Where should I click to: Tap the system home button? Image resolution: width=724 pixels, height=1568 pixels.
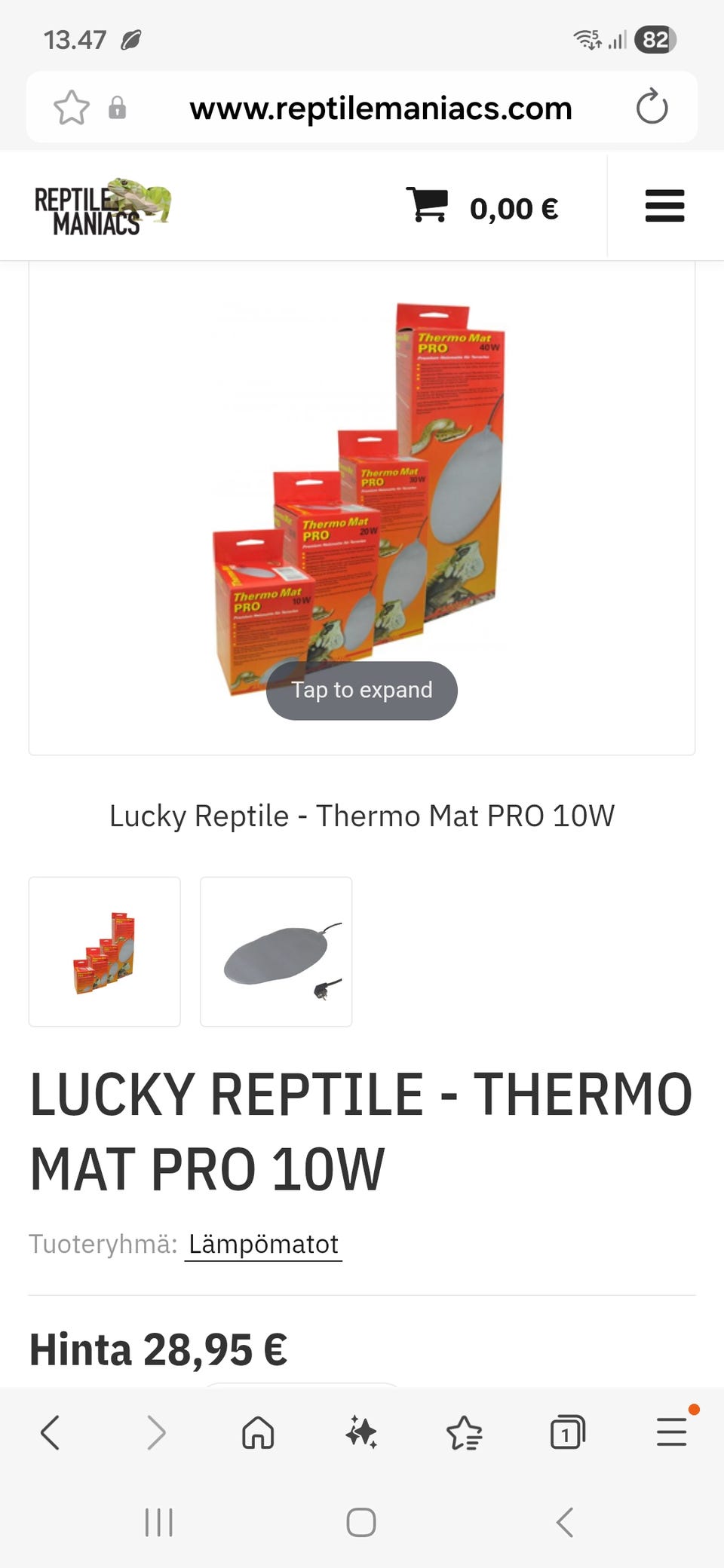pos(361,1523)
